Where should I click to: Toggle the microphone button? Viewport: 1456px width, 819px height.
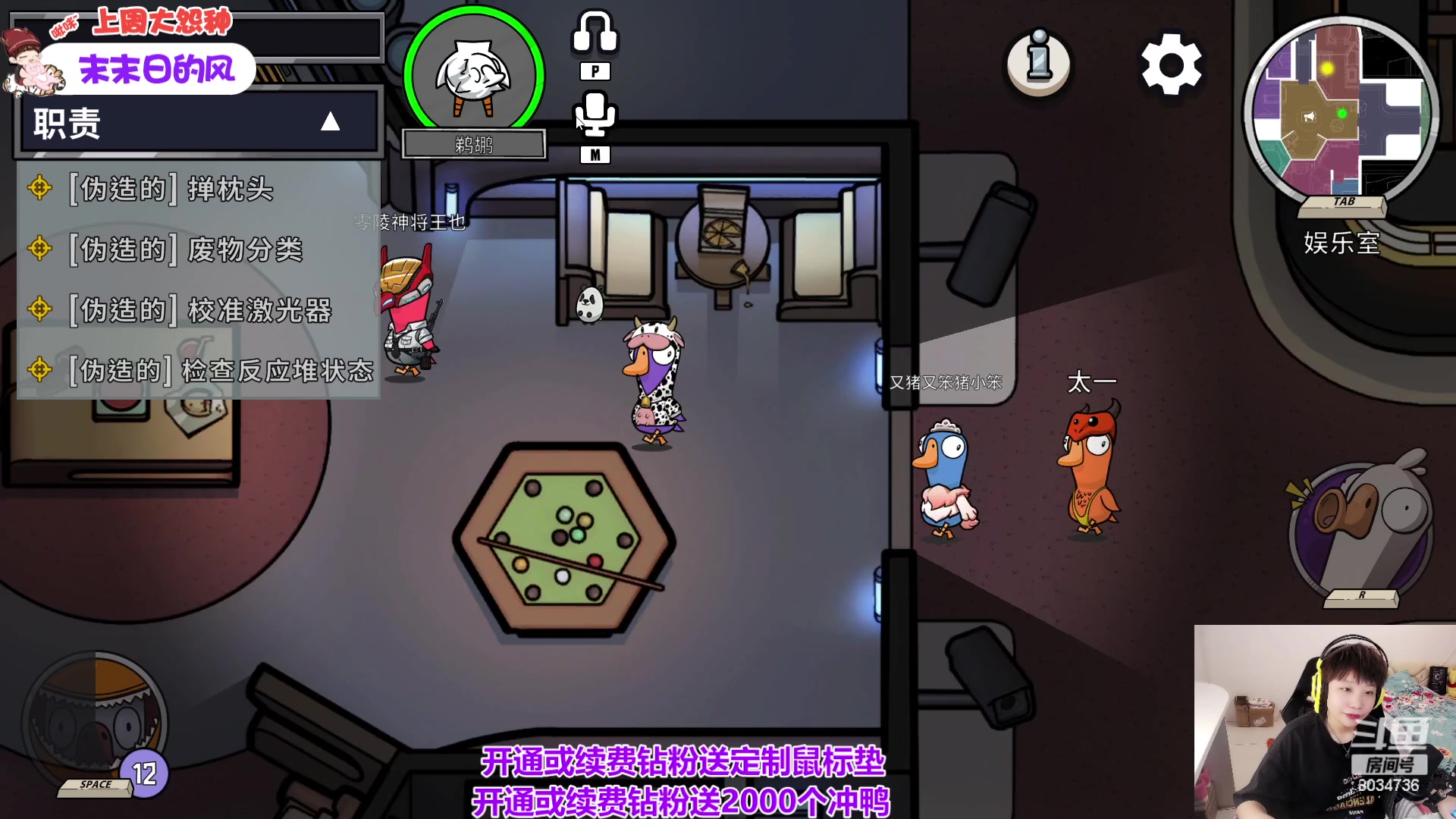[x=595, y=115]
